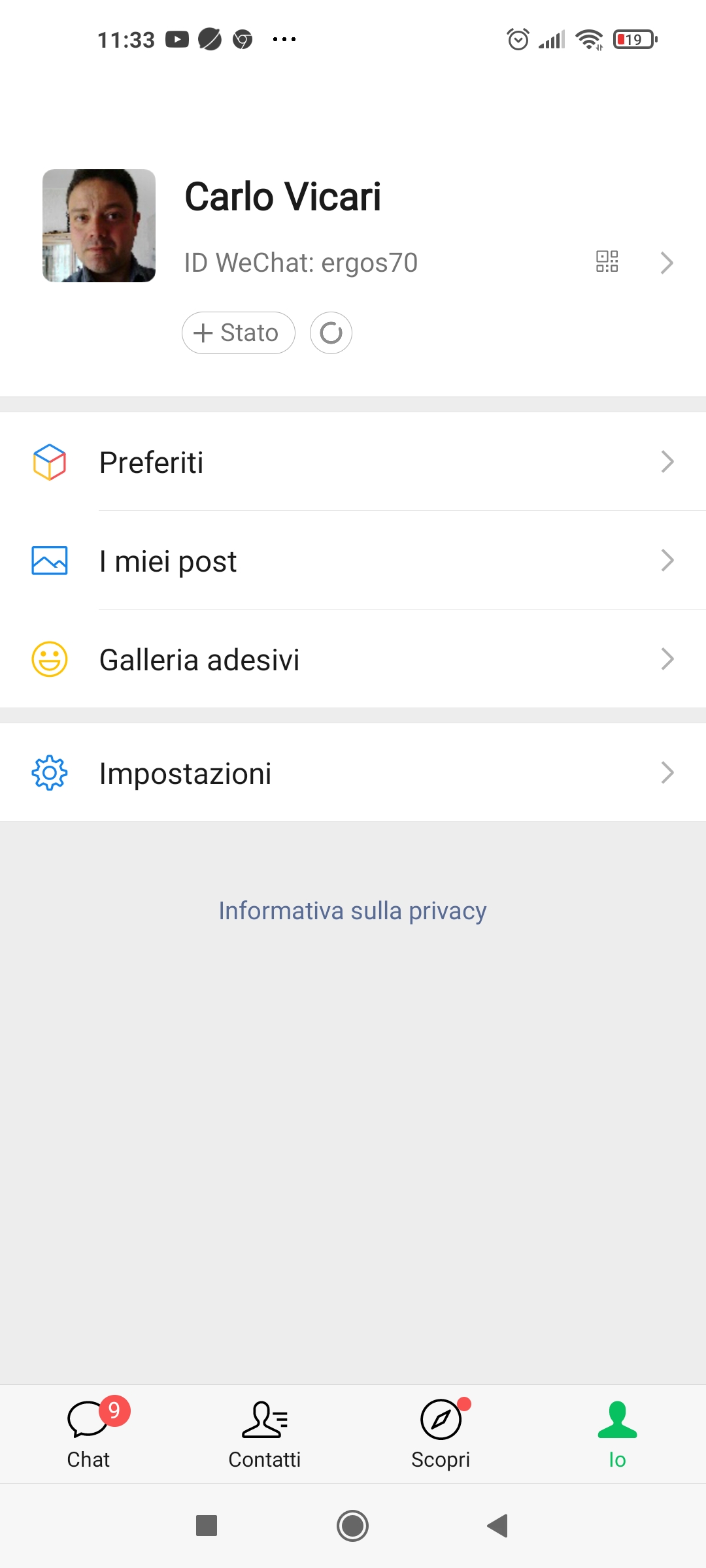Open Galleria adesivi

pyautogui.click(x=353, y=659)
